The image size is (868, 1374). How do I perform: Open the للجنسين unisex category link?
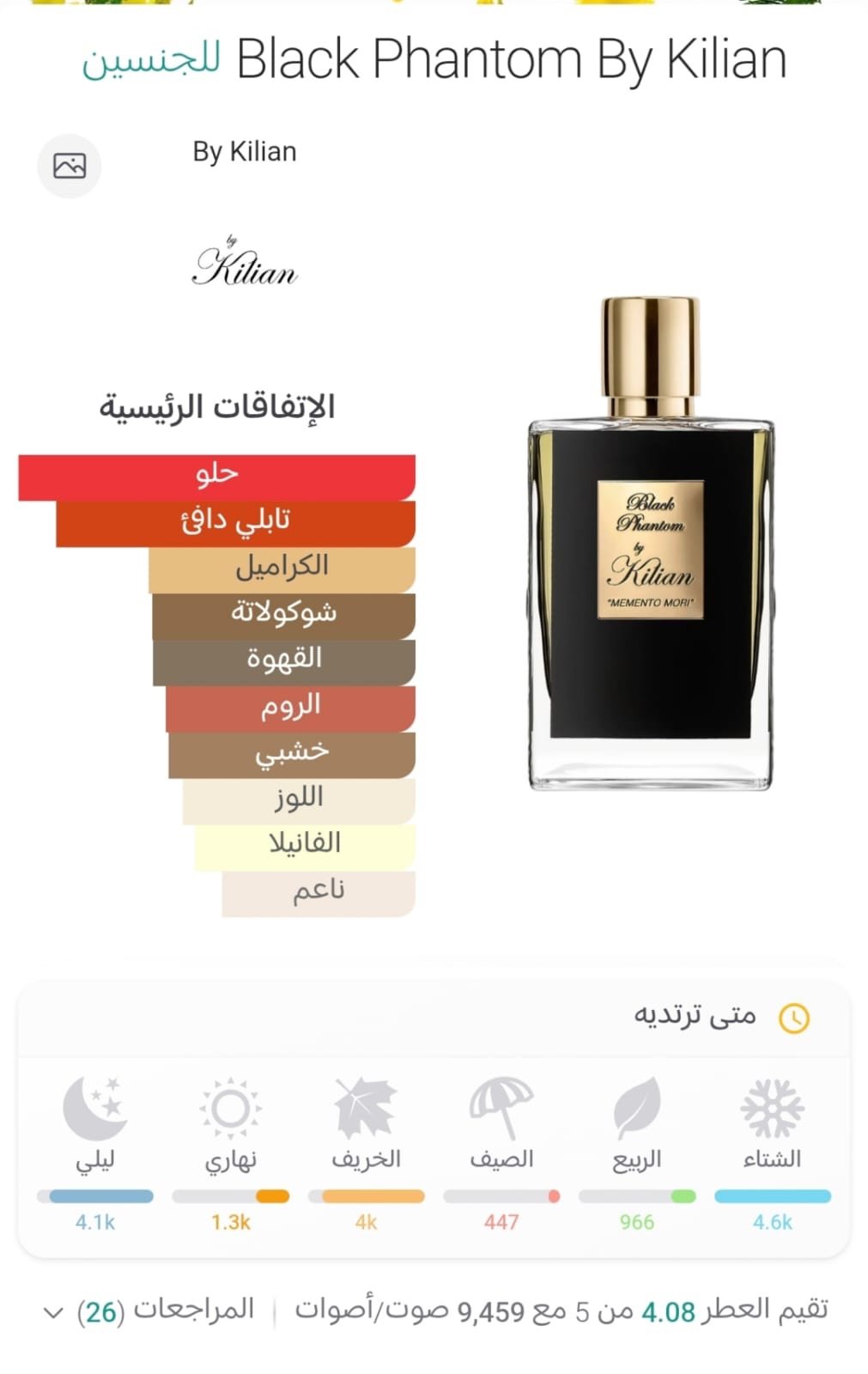[x=151, y=61]
